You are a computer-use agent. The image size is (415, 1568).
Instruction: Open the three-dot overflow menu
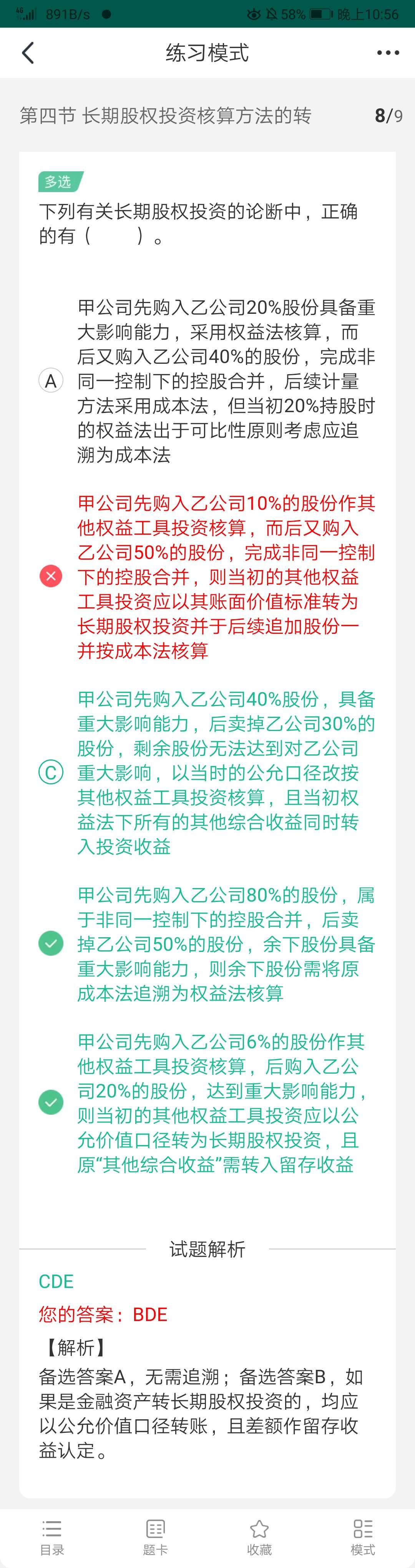388,53
